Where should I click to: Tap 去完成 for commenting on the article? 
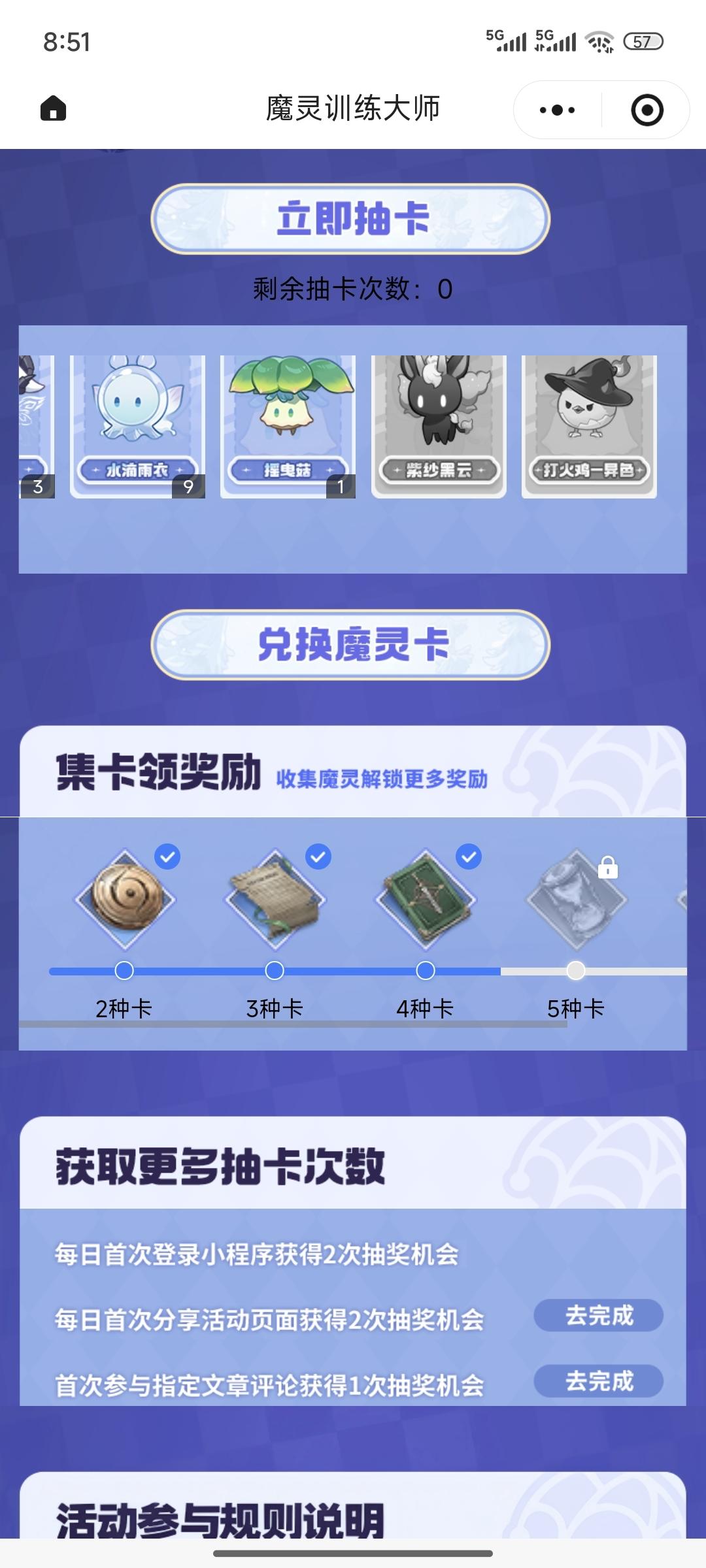[598, 1380]
